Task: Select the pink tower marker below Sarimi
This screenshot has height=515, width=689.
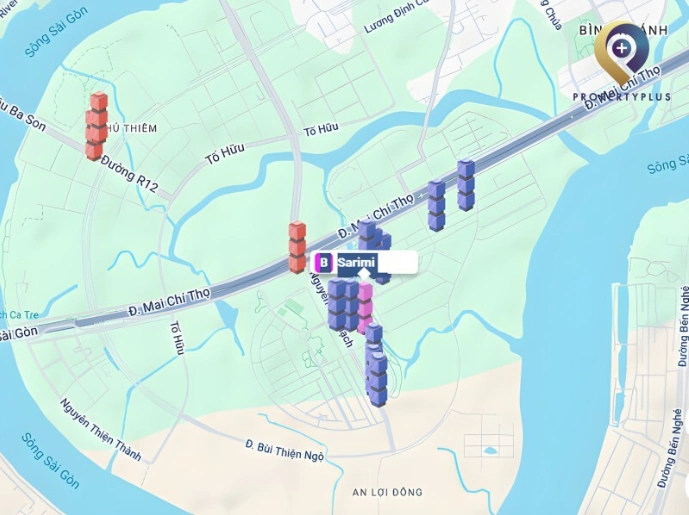Action: (x=365, y=307)
